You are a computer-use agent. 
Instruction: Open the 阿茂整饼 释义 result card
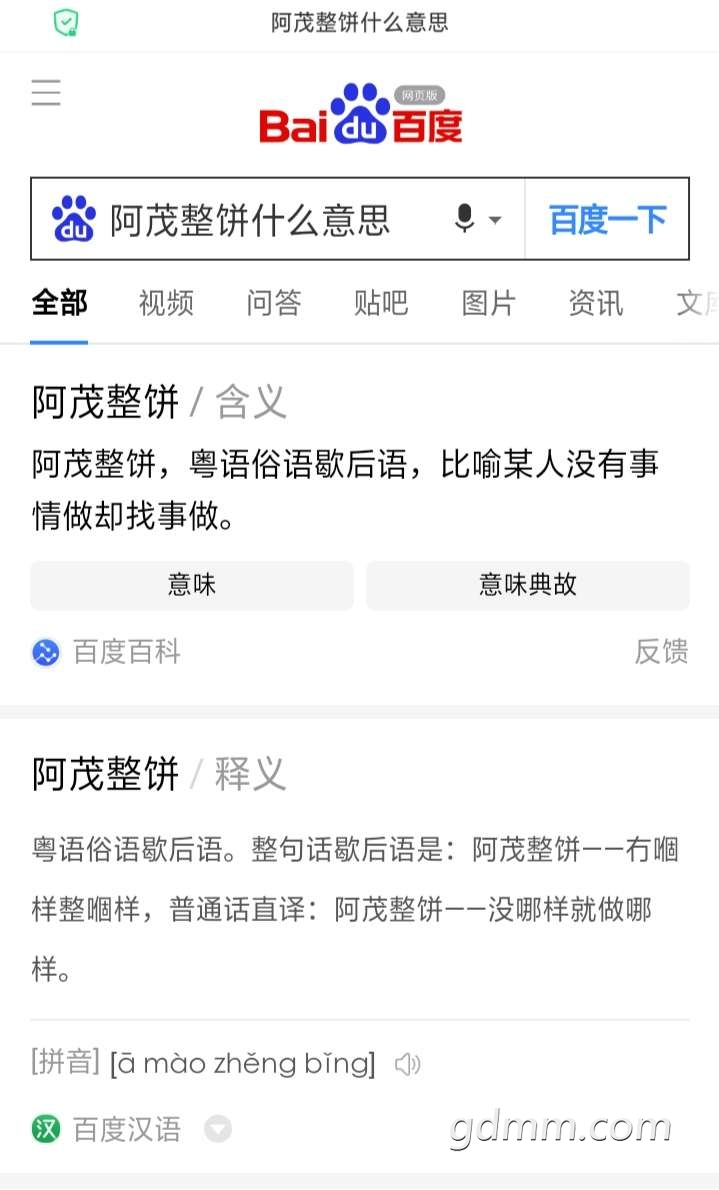(160, 774)
